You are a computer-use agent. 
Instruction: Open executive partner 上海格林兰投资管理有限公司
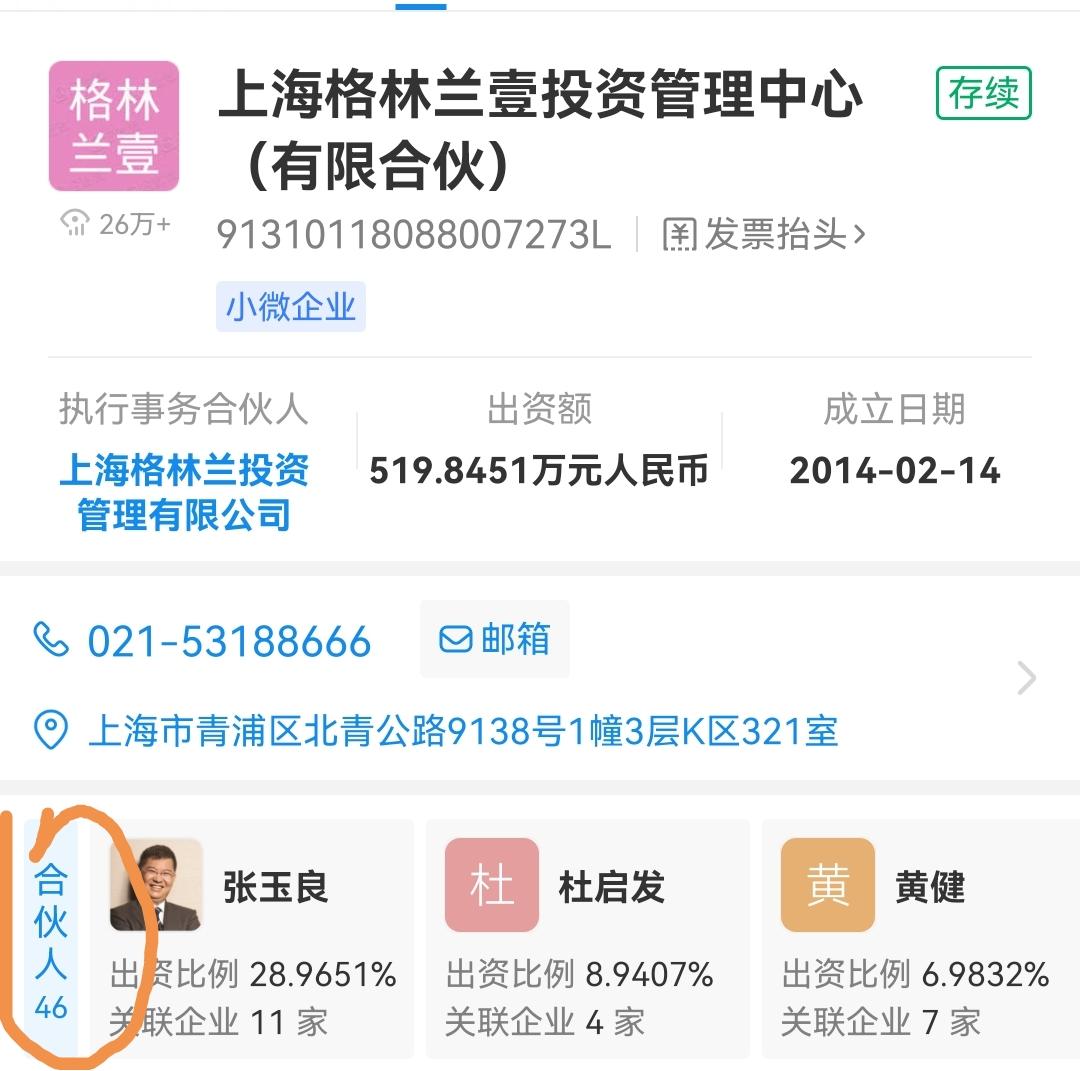(184, 492)
